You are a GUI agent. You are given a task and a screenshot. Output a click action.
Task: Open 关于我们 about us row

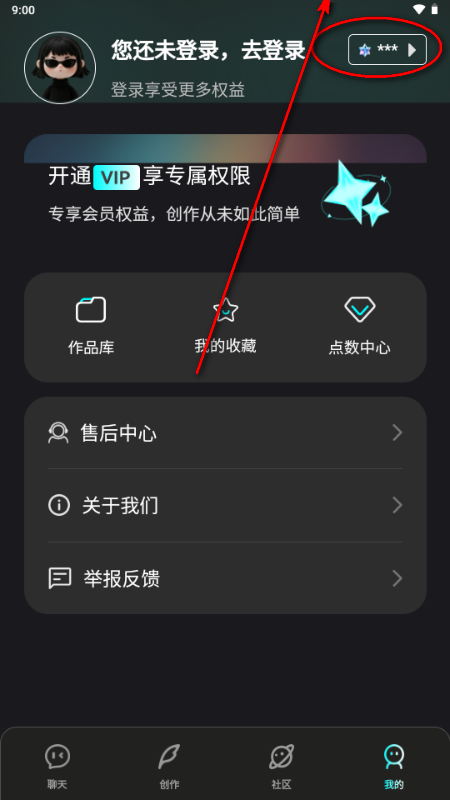point(225,506)
